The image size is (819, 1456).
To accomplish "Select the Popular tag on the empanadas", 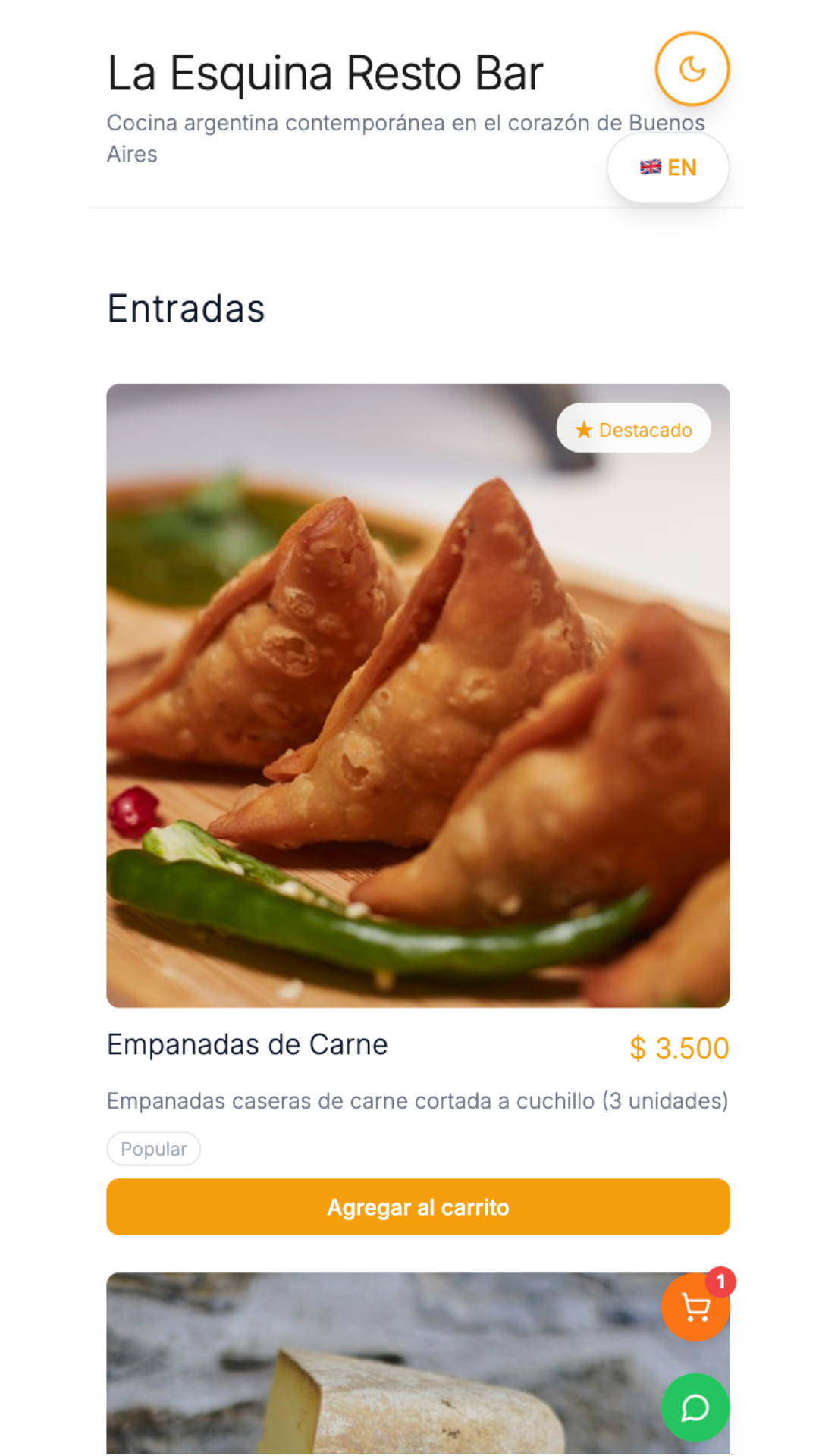I will click(x=154, y=1149).
